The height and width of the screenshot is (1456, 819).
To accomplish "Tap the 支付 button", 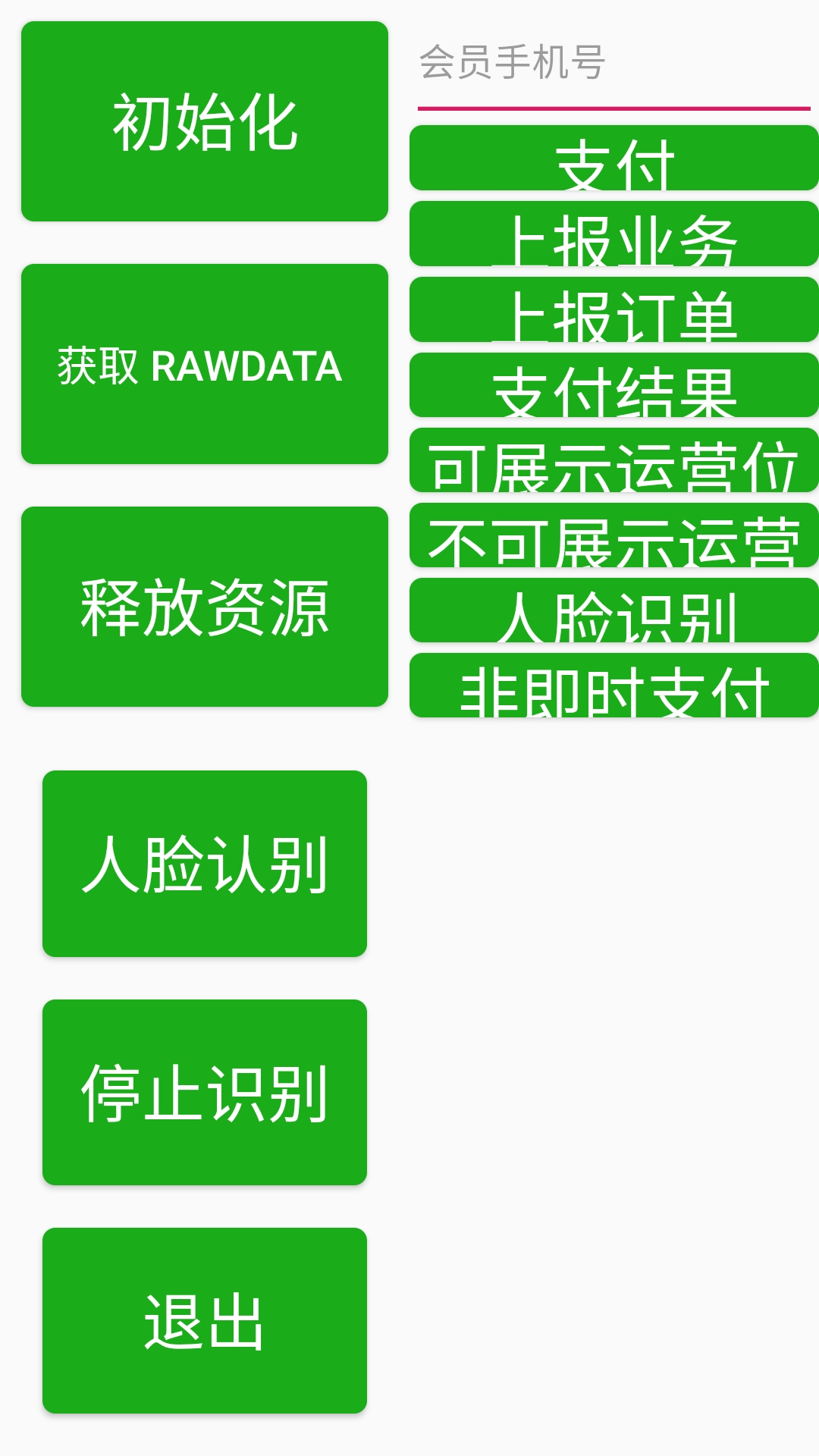I will point(614,158).
